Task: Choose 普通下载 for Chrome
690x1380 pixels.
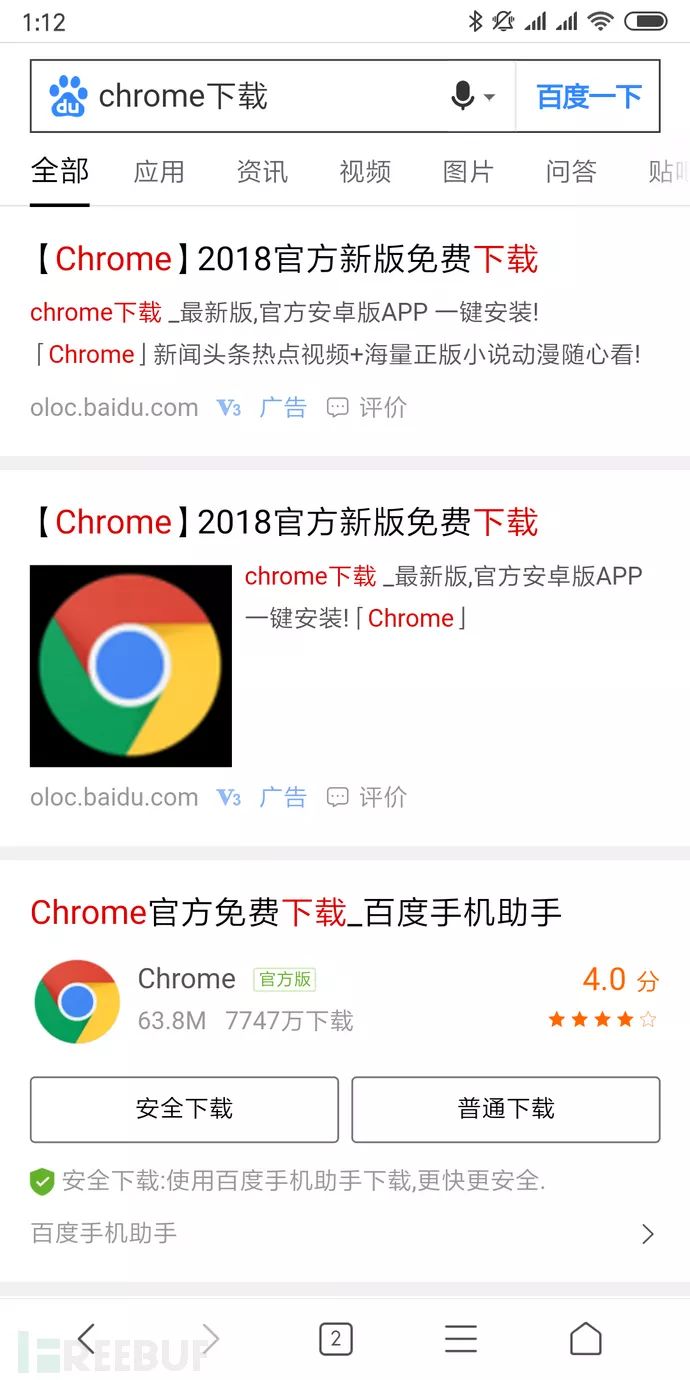Action: (505, 1109)
